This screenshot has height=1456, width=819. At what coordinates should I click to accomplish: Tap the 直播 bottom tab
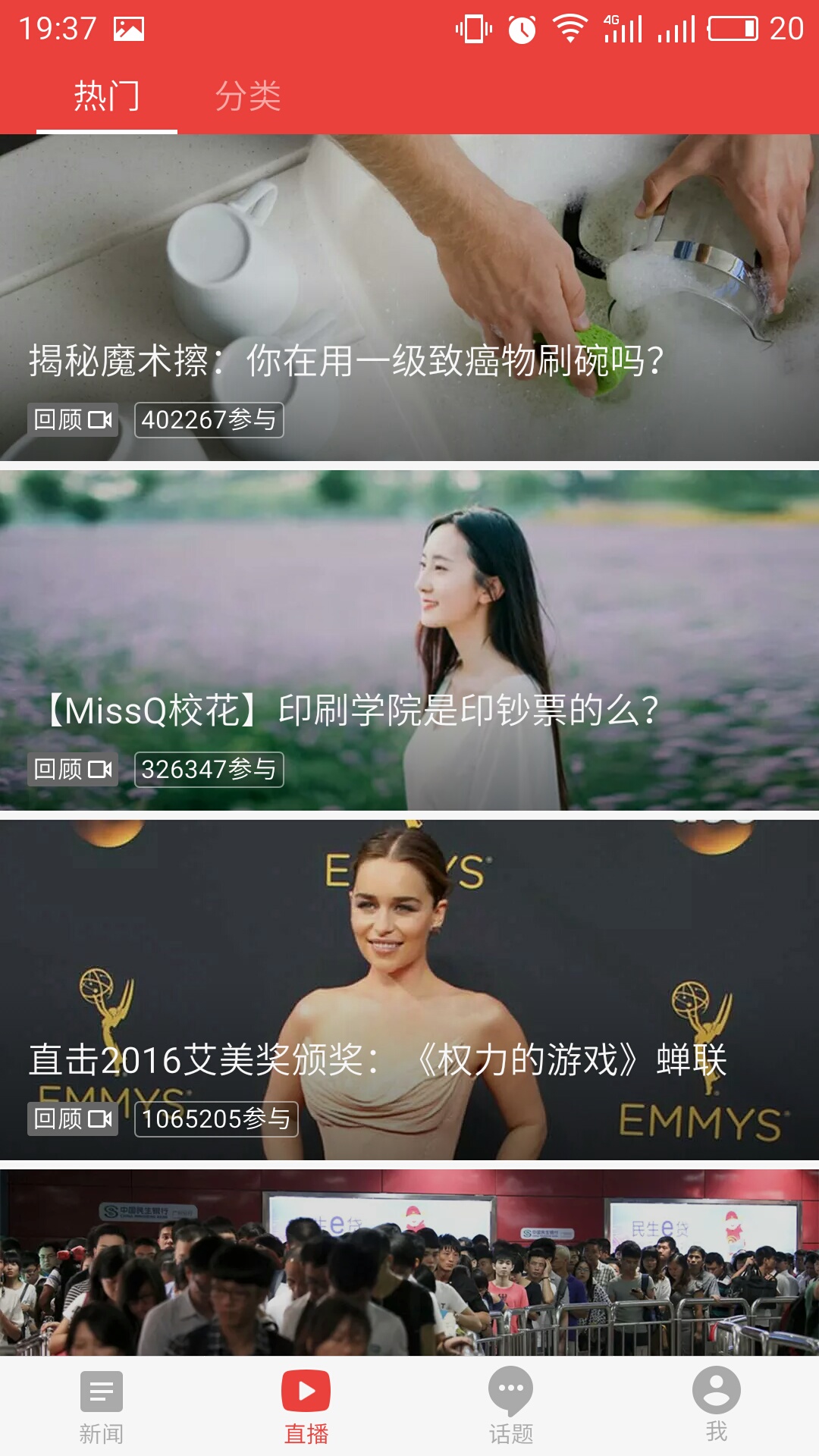(306, 1407)
